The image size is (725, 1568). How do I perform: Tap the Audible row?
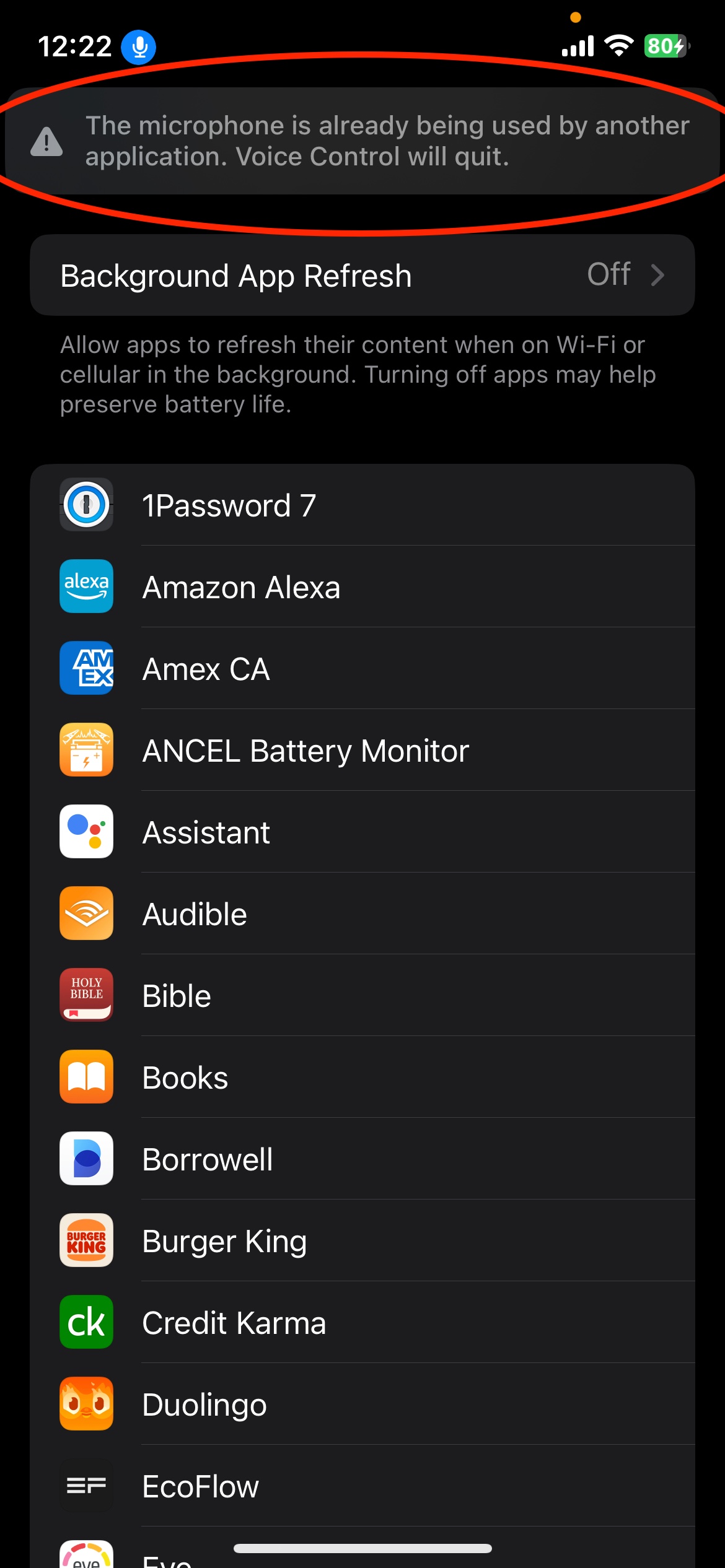362,914
